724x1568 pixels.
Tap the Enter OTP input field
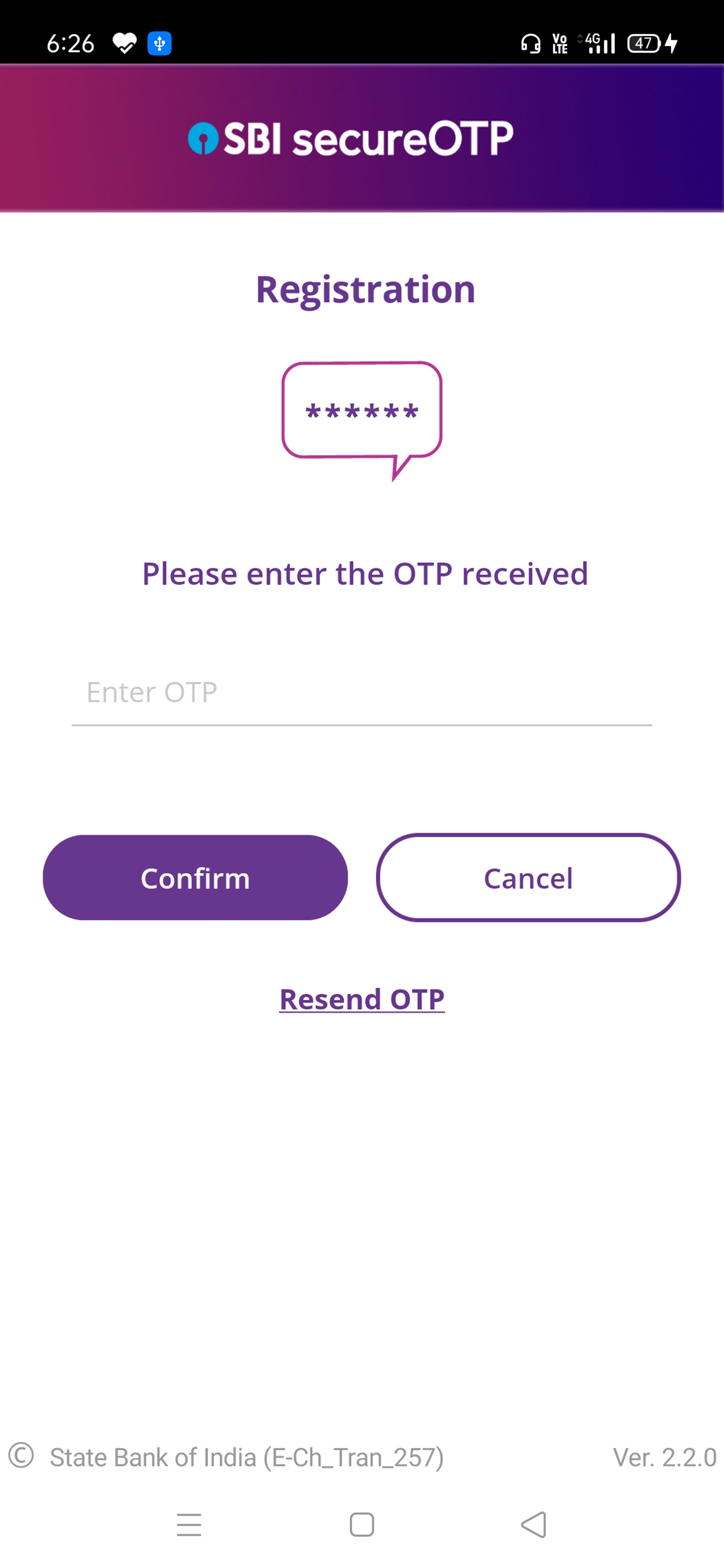[361, 694]
